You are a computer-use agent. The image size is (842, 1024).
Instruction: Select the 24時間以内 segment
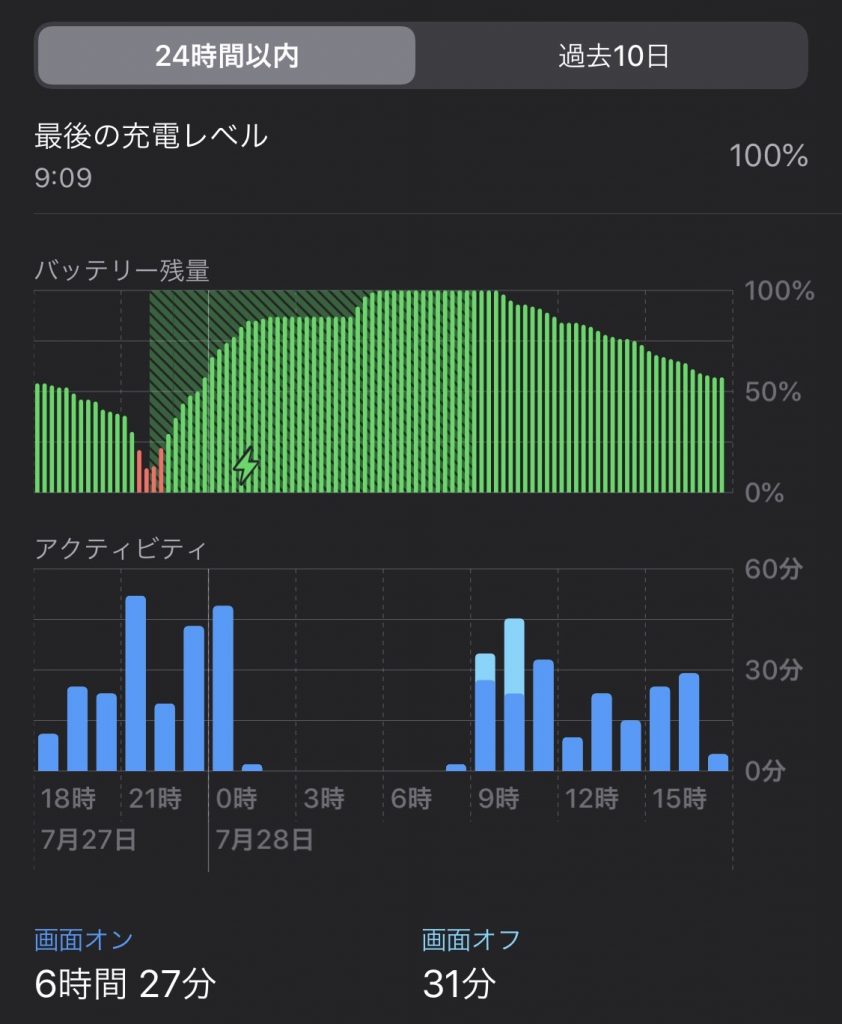(227, 56)
